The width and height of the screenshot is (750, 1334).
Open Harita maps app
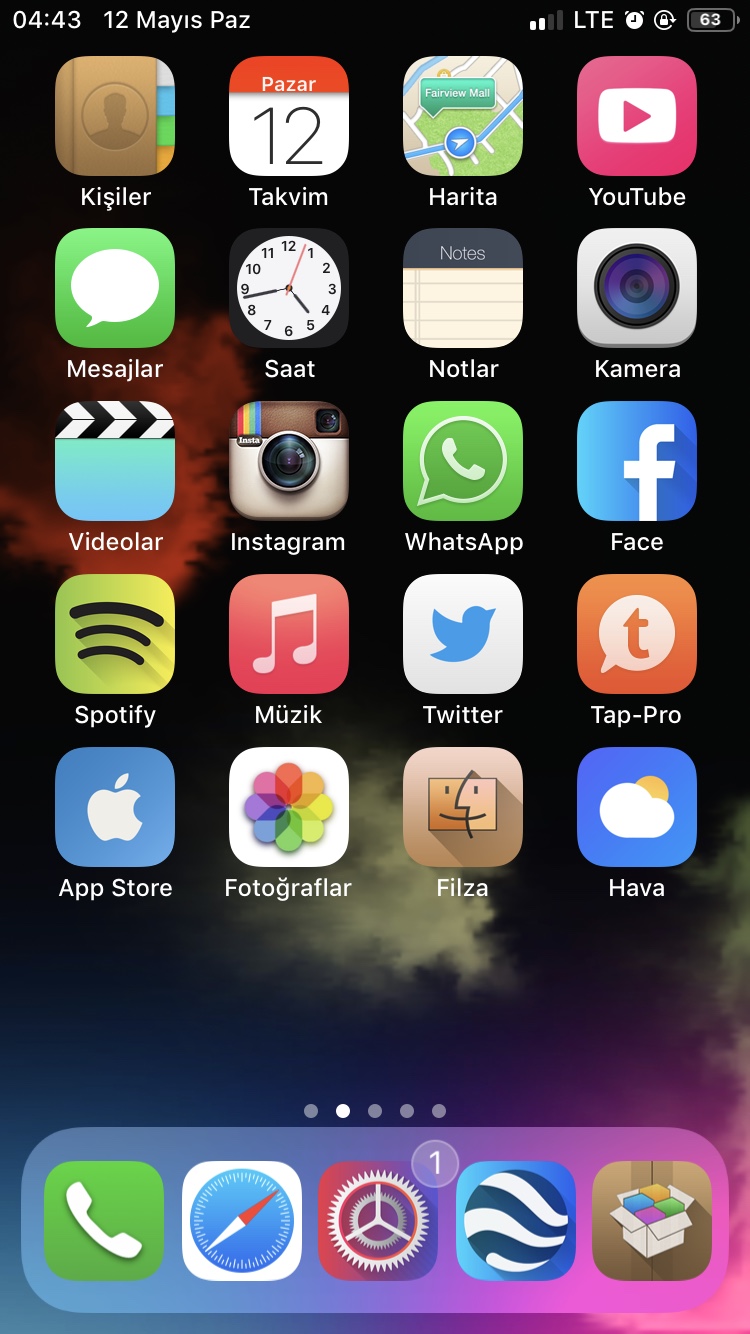(x=463, y=116)
